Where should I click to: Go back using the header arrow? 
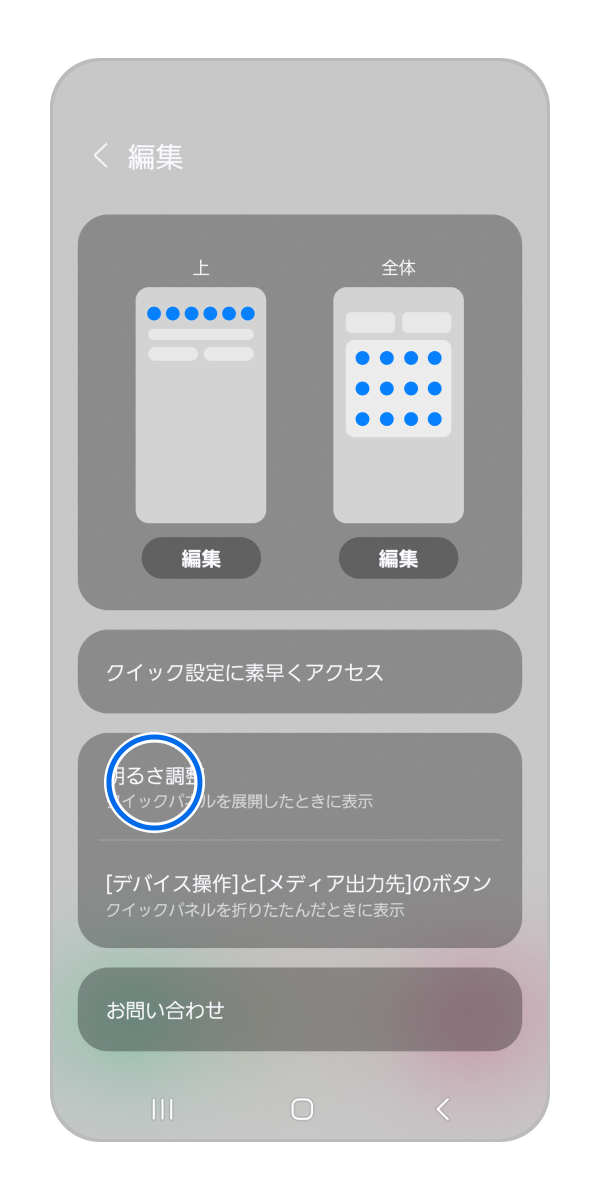[100, 156]
